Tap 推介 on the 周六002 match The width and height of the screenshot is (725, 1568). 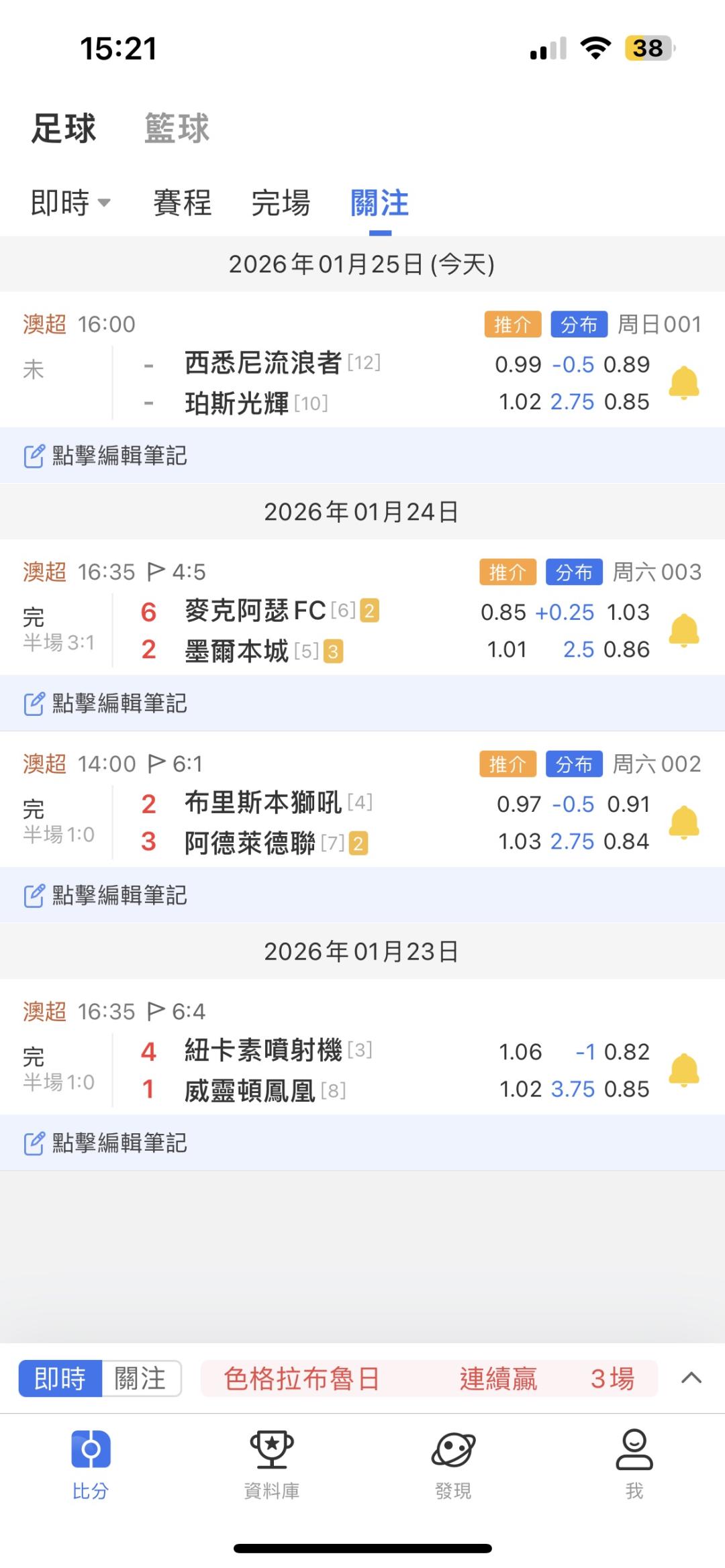(x=507, y=764)
